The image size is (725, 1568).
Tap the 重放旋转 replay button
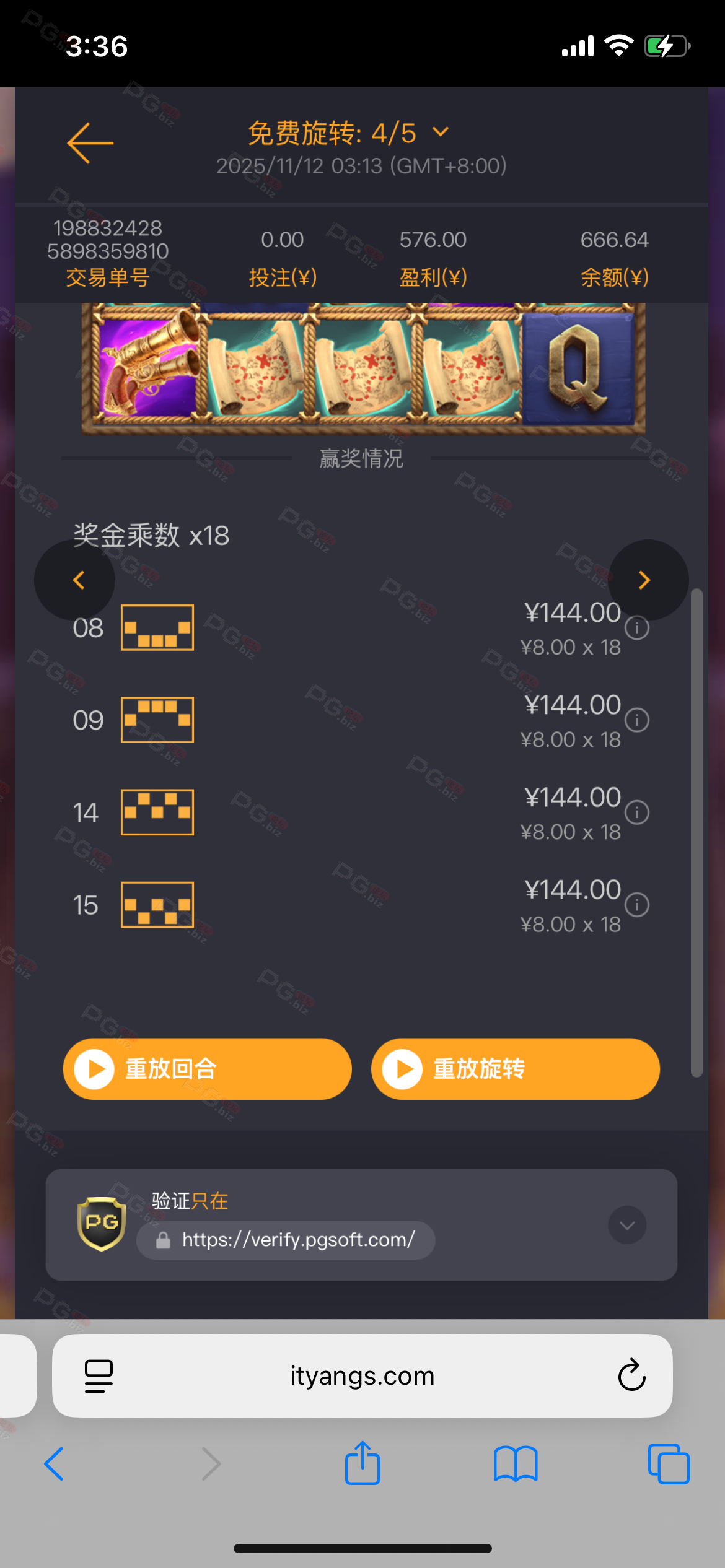(x=515, y=1069)
